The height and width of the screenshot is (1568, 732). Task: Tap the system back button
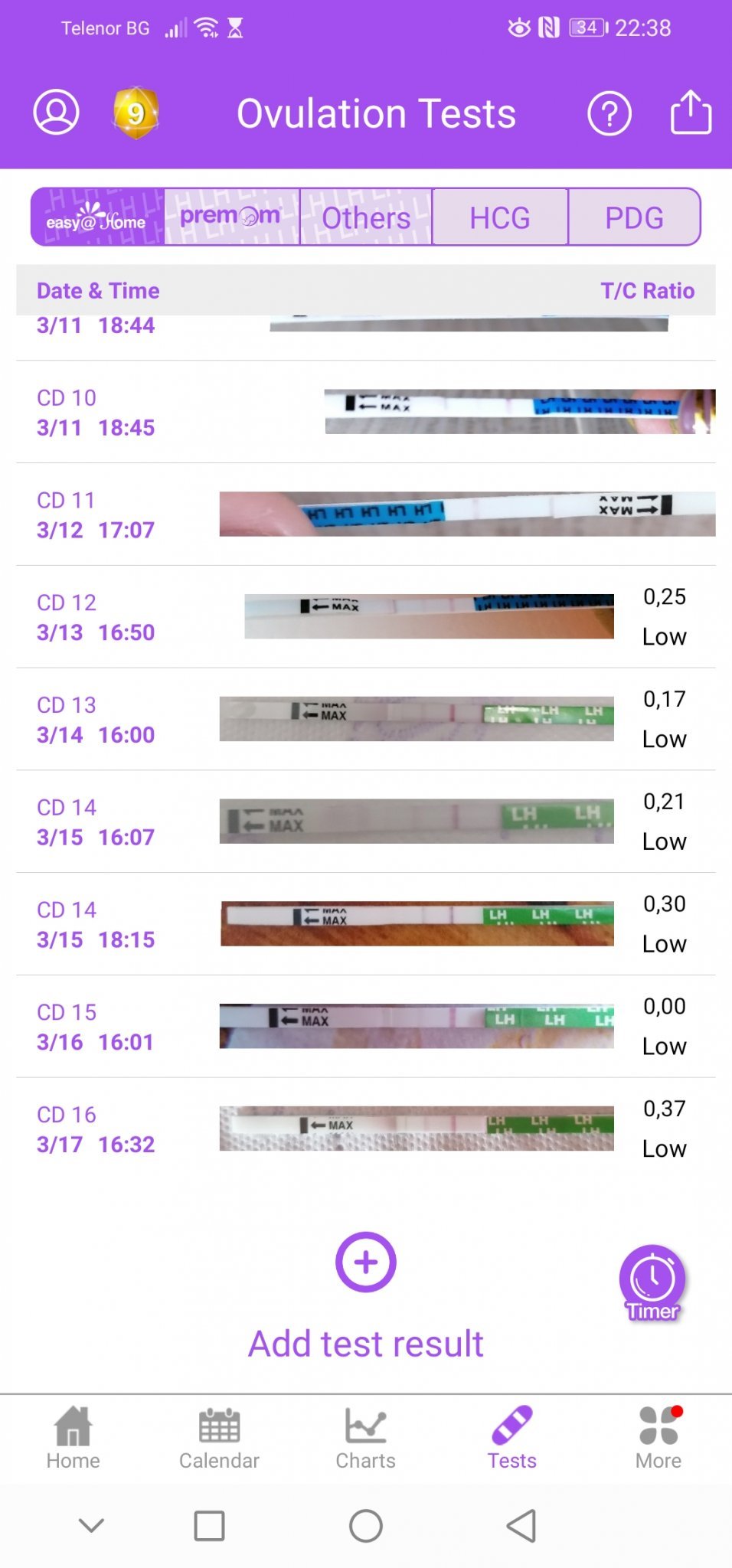click(x=521, y=1526)
